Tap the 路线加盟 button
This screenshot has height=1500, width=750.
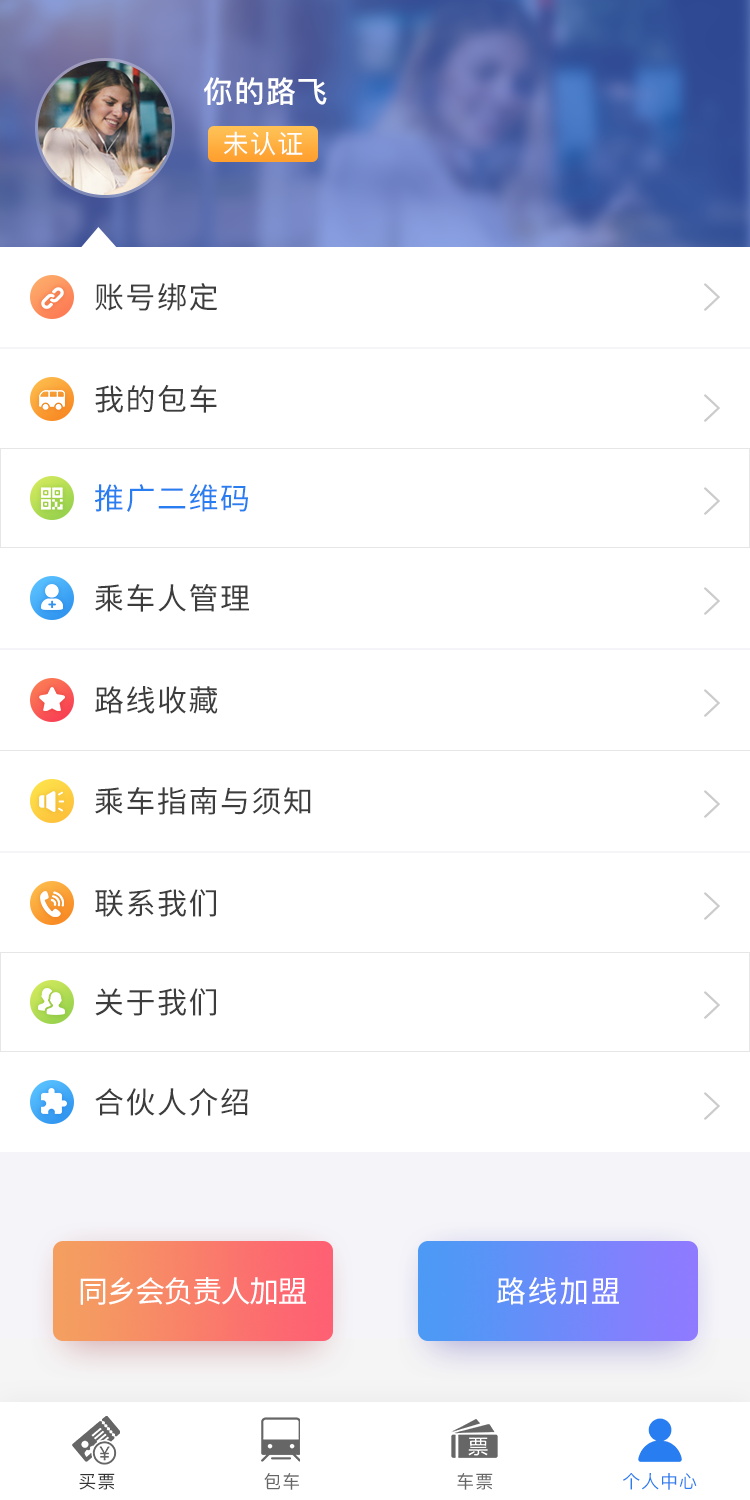(x=558, y=1291)
